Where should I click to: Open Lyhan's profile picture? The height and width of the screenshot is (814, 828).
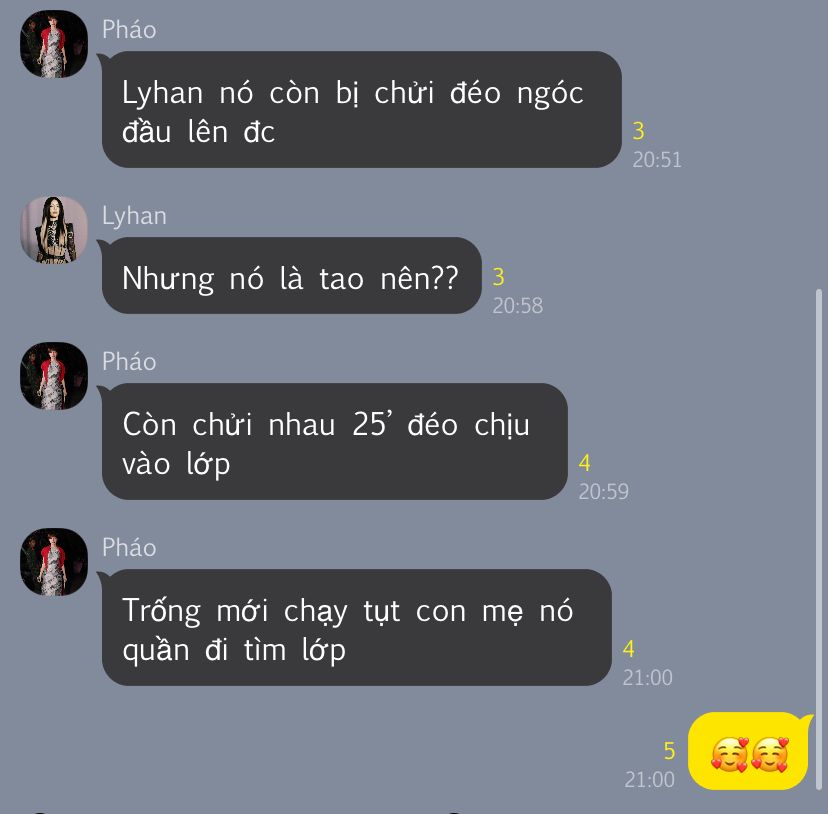click(x=54, y=230)
